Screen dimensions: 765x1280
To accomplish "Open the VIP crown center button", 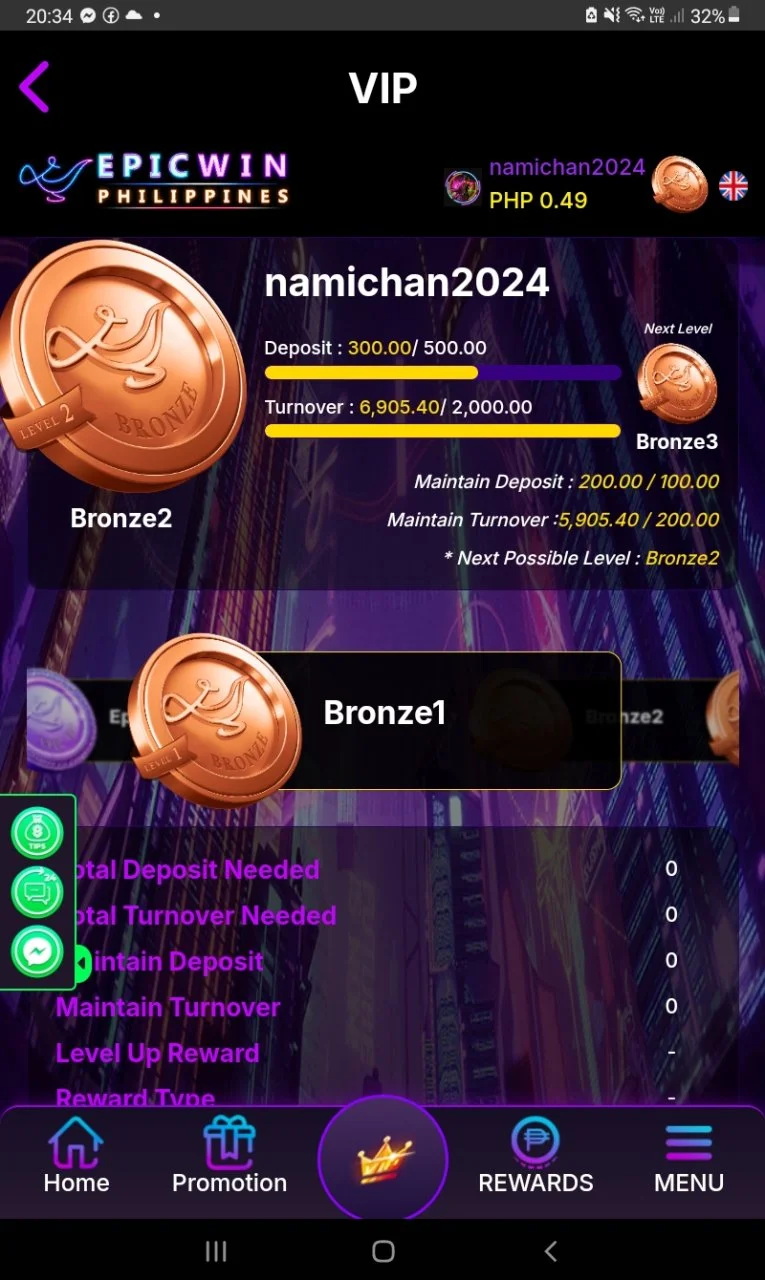I will click(383, 1160).
